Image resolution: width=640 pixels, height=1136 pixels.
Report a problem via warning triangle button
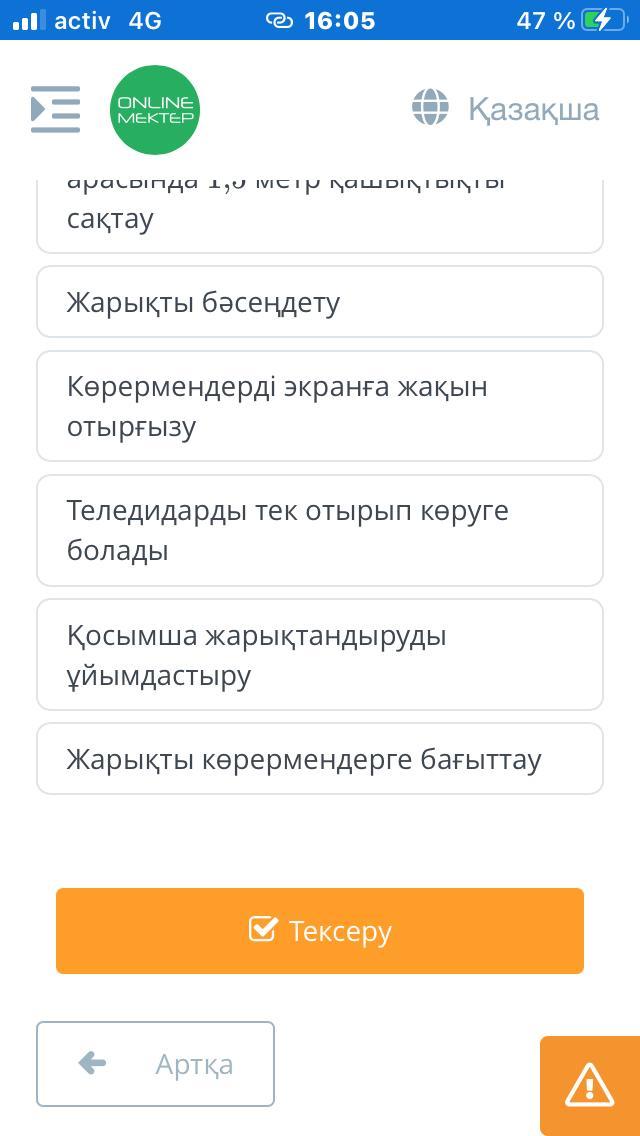pyautogui.click(x=590, y=1085)
